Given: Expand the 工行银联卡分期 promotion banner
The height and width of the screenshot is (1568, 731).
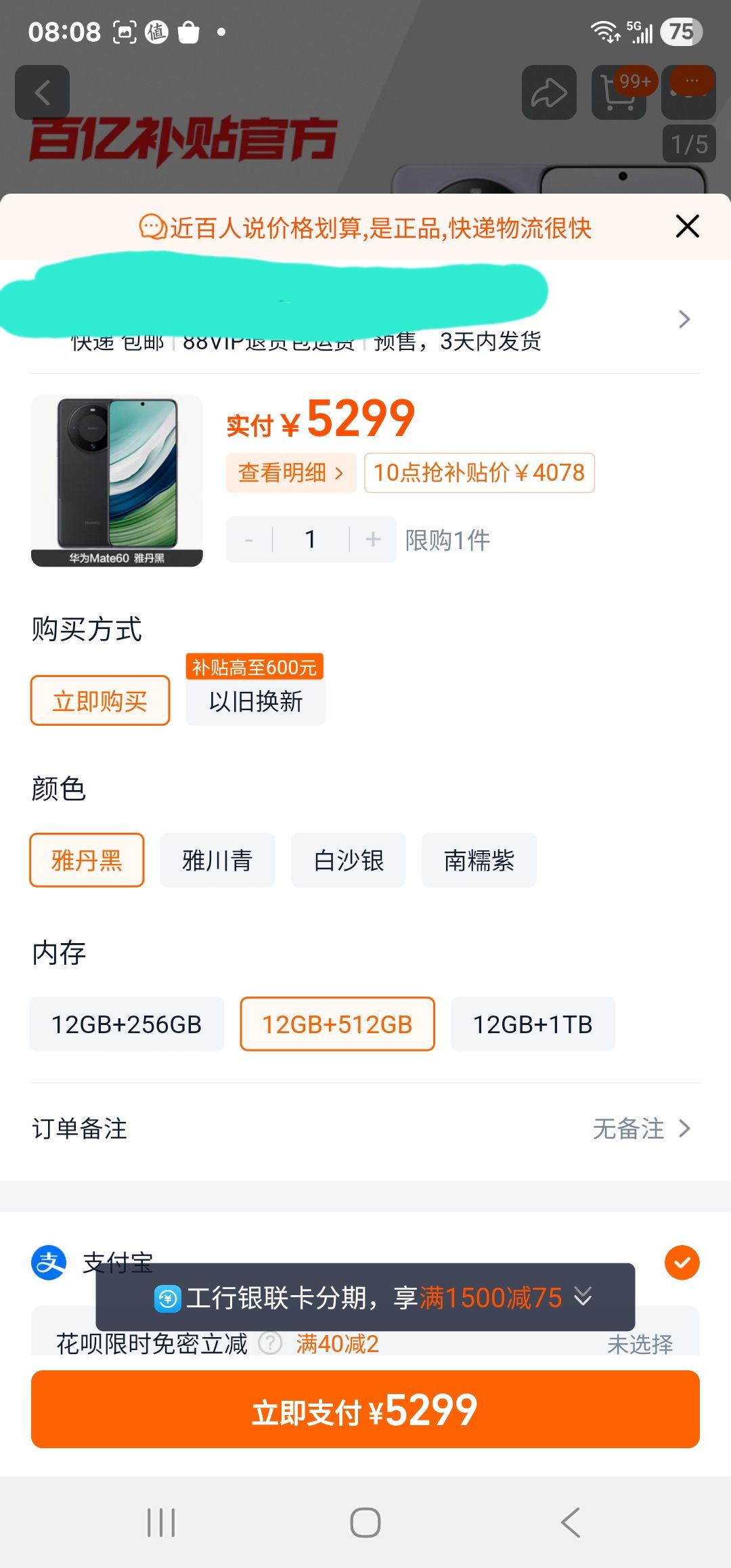Looking at the screenshot, I should [582, 1297].
